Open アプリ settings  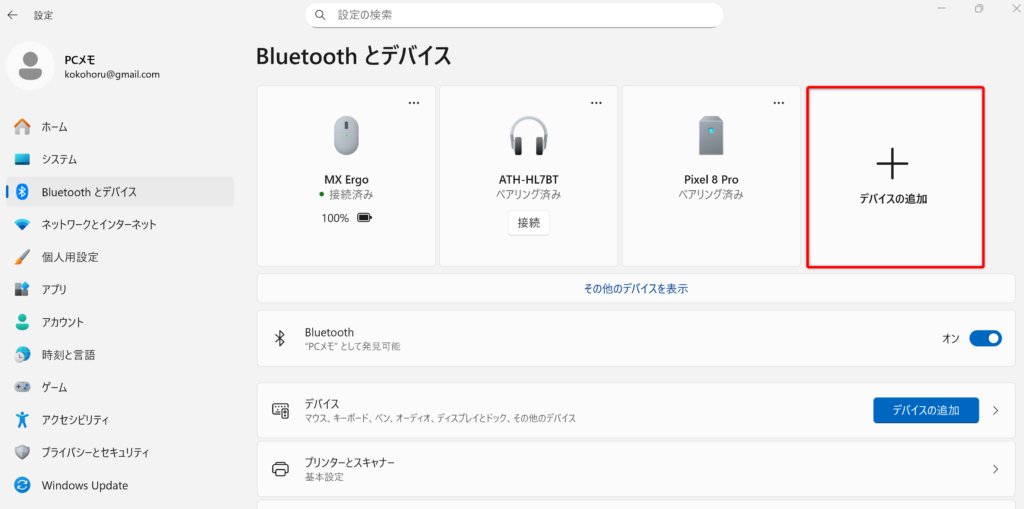click(x=54, y=289)
